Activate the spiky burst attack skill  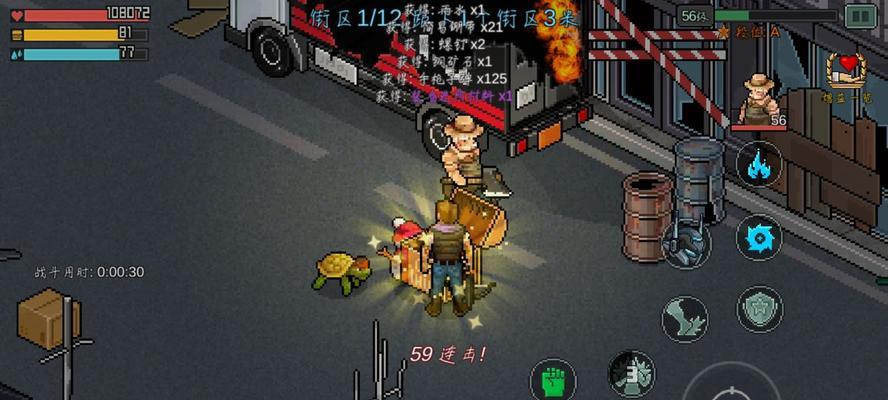coord(632,373)
